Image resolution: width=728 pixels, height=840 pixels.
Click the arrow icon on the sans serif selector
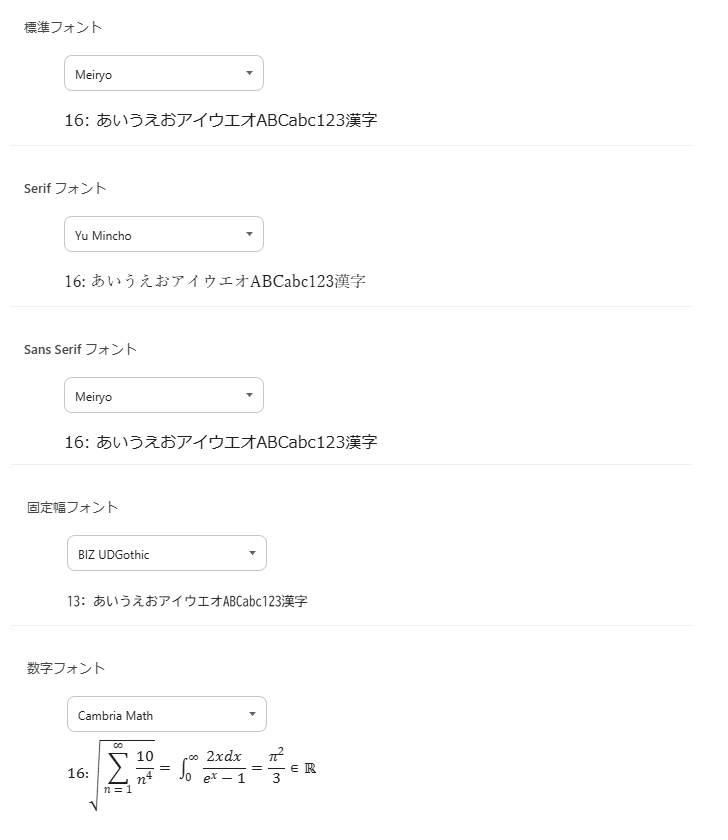[247, 395]
